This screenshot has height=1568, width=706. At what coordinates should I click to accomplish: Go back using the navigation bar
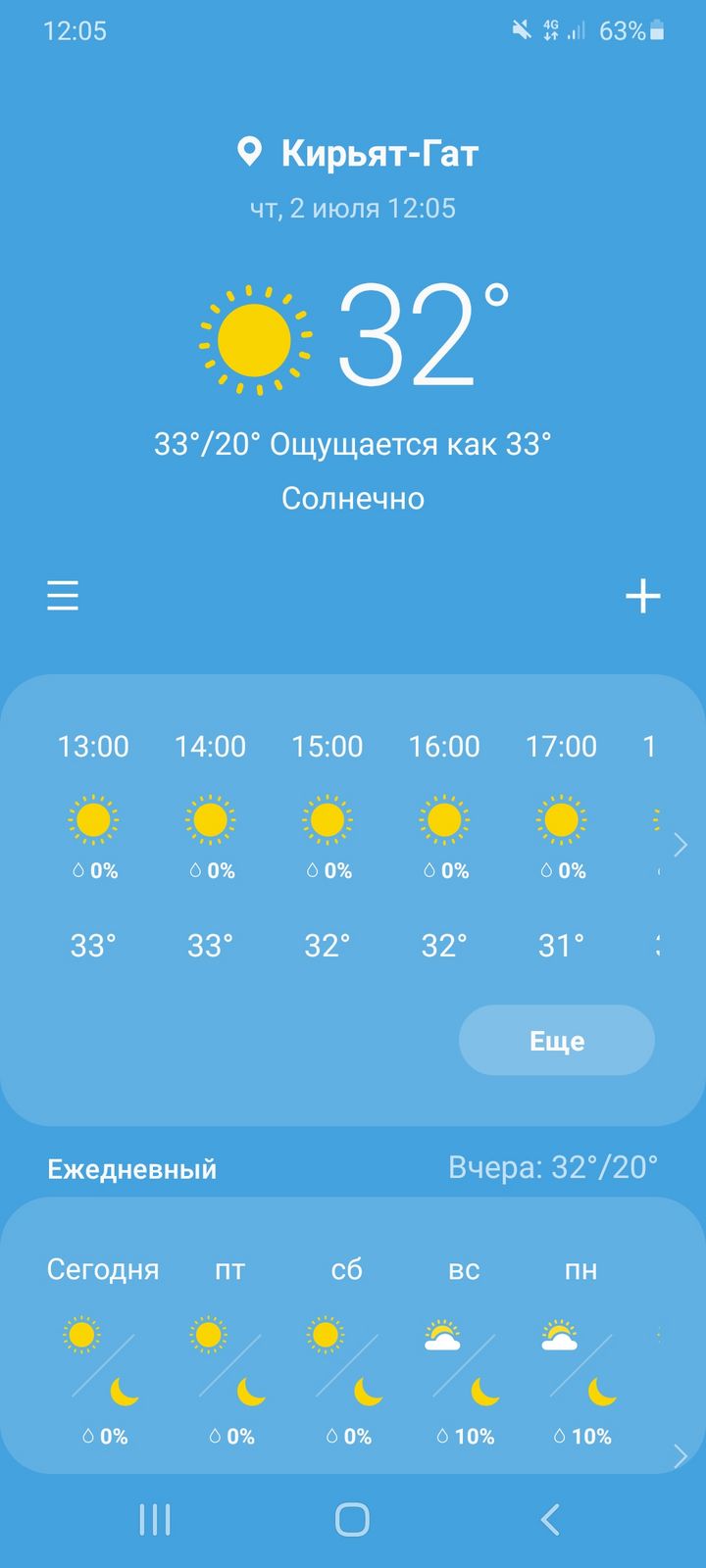[550, 1519]
